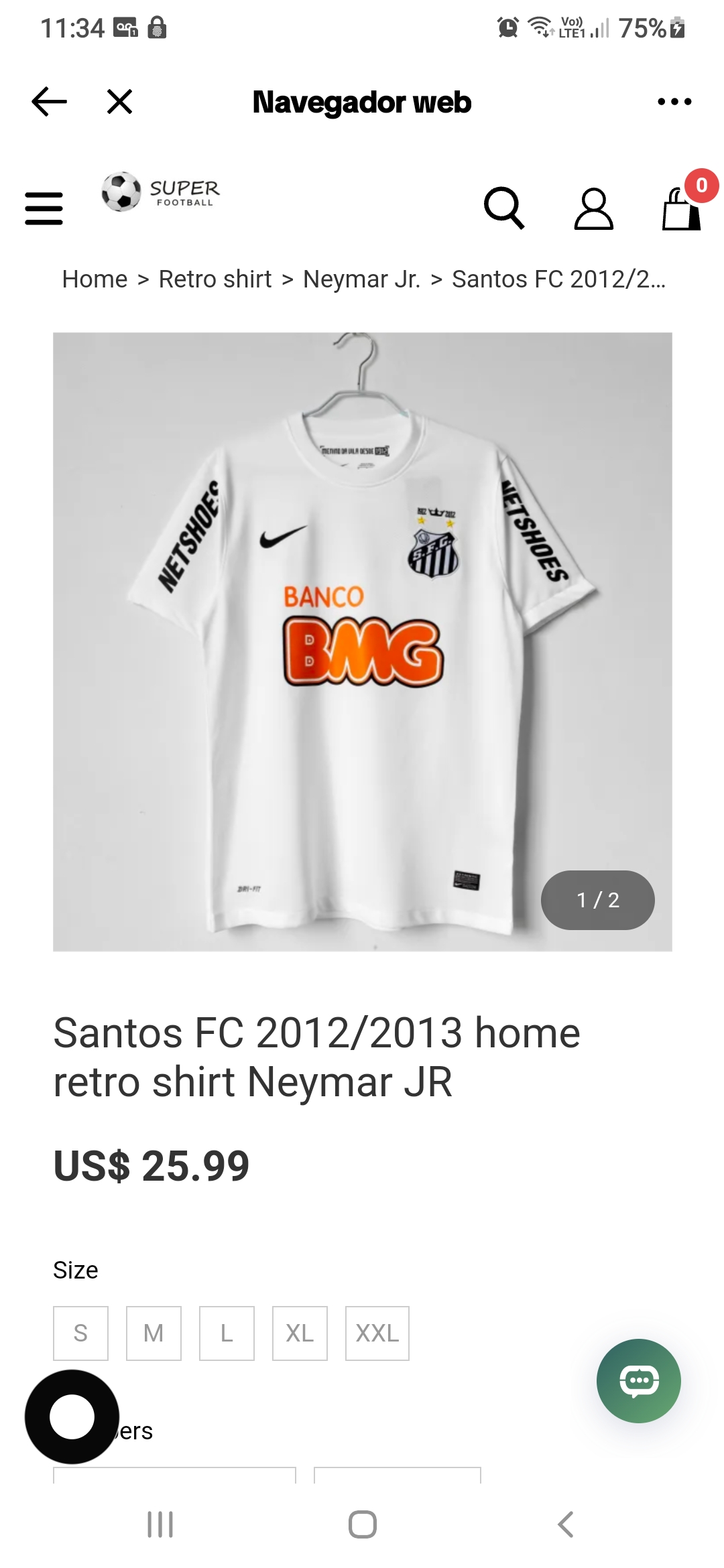Open the hamburger navigation menu
The height and width of the screenshot is (1568, 724).
44,208
